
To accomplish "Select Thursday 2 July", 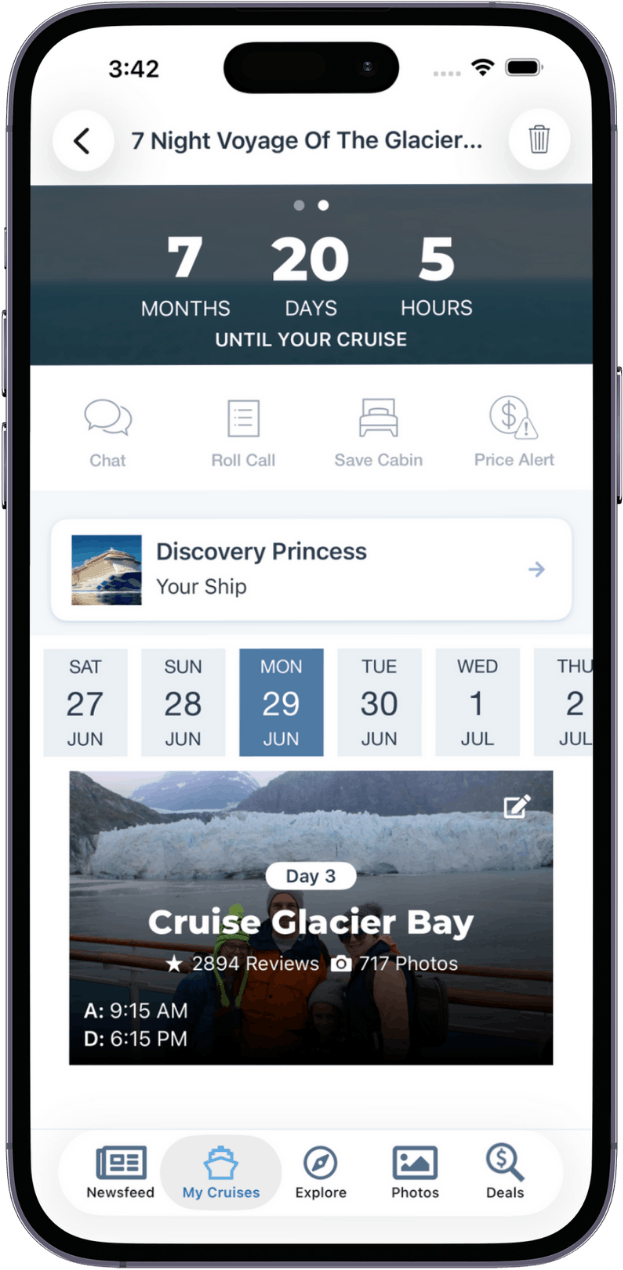I will tap(567, 702).
